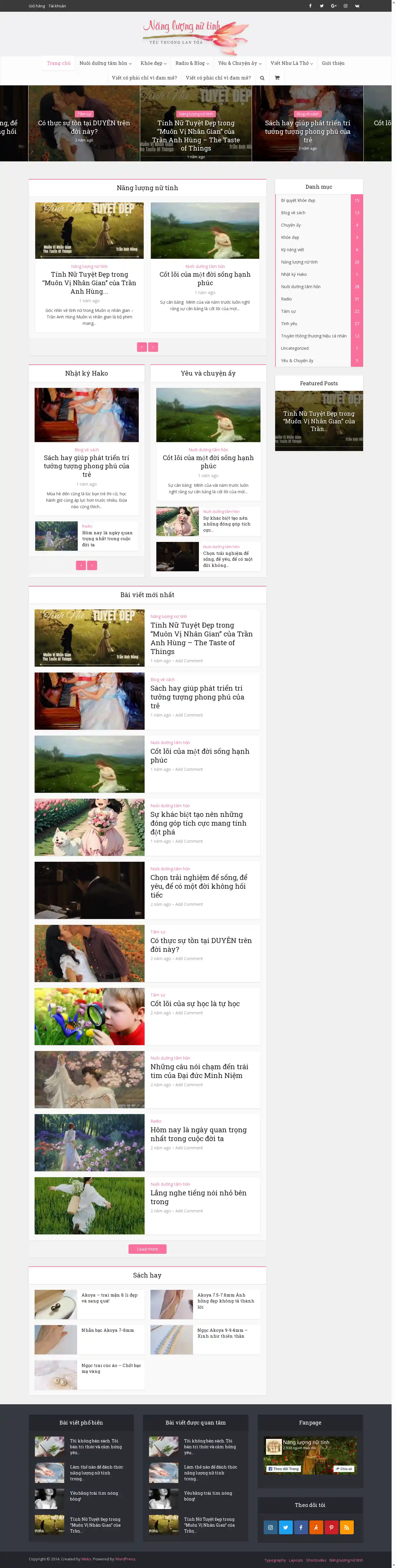Go to Trang chủ
Image resolution: width=396 pixels, height=1568 pixels.
58,63
